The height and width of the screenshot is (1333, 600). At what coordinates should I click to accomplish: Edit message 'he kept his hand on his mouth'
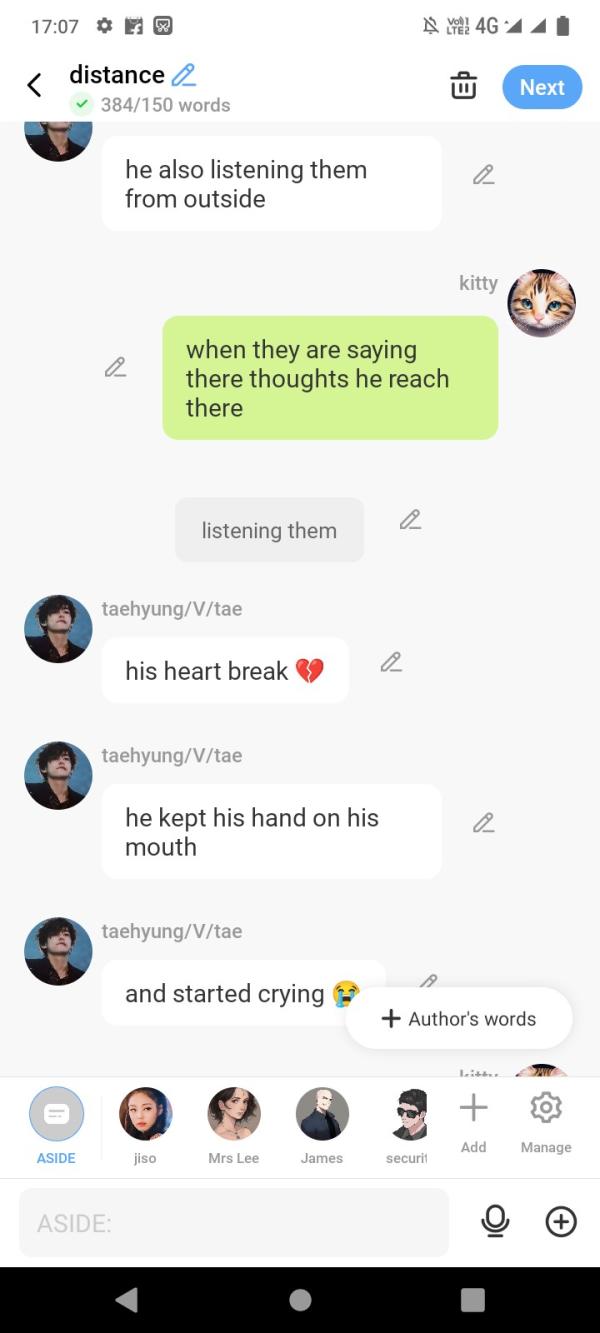484,823
